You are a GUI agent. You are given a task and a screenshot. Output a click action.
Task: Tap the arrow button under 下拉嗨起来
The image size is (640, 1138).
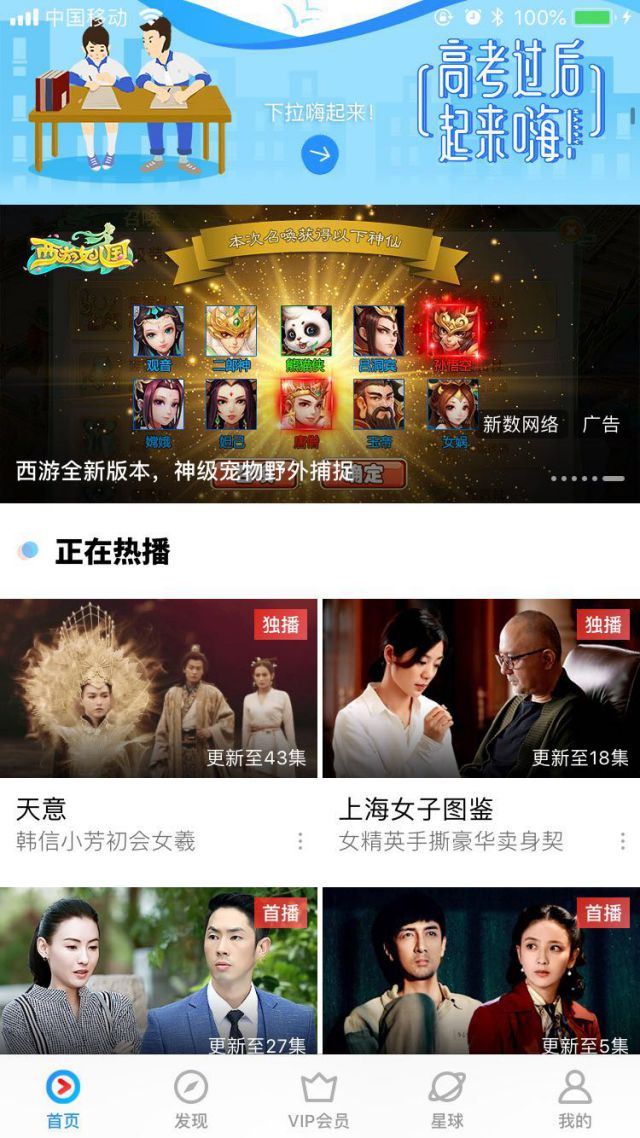[x=320, y=154]
